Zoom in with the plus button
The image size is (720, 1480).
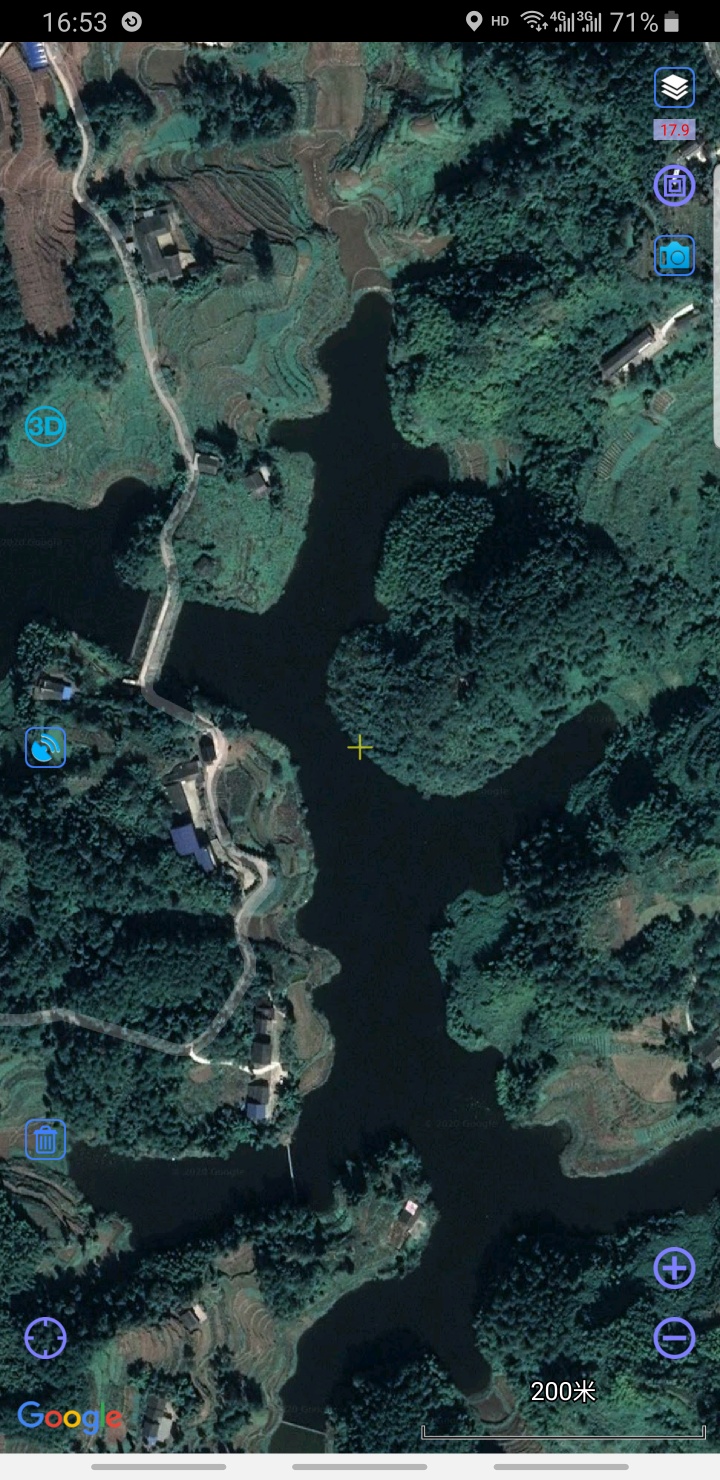[x=674, y=1268]
